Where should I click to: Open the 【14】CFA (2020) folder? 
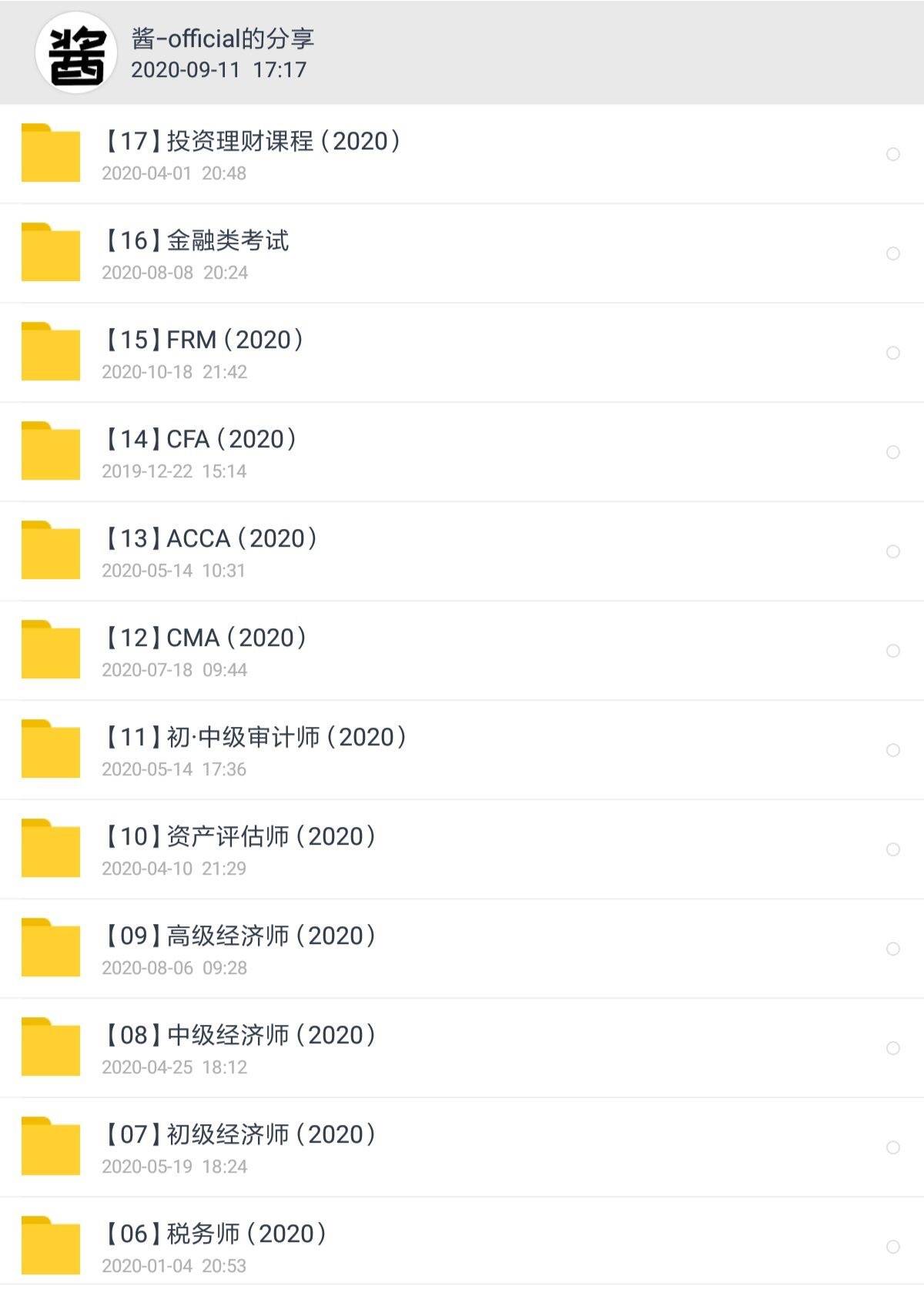click(200, 440)
